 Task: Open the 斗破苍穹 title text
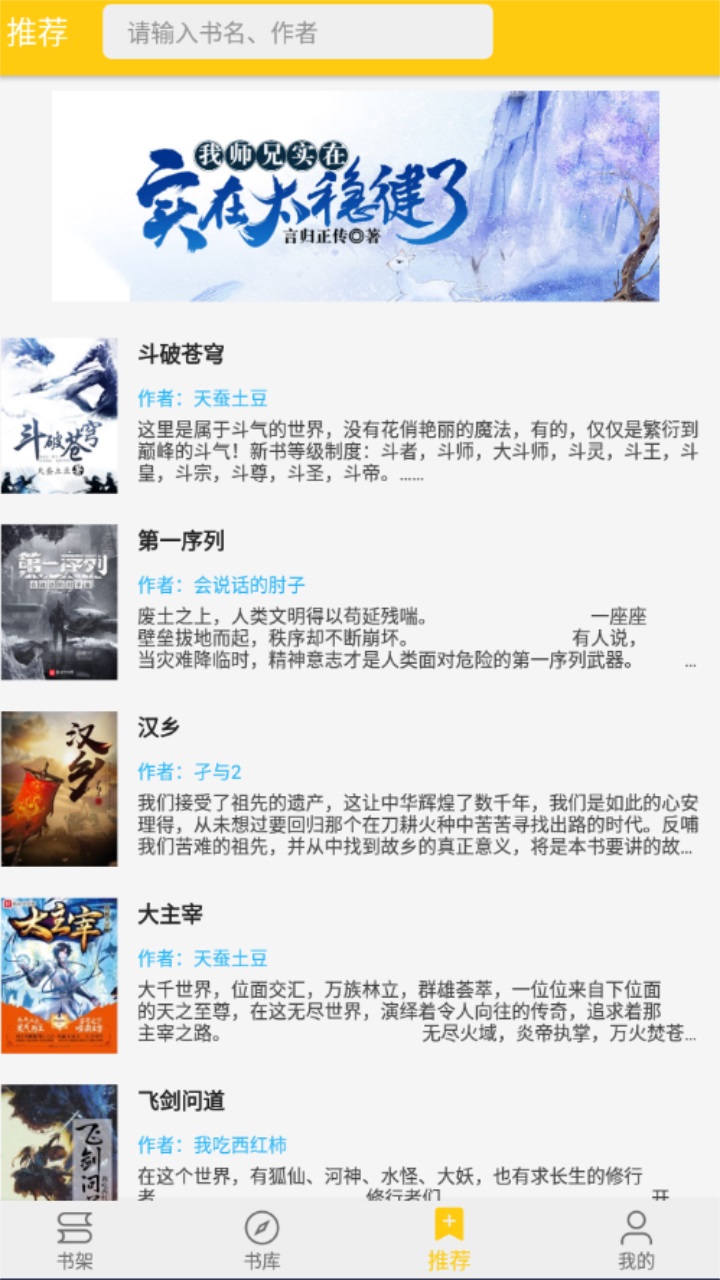[180, 352]
